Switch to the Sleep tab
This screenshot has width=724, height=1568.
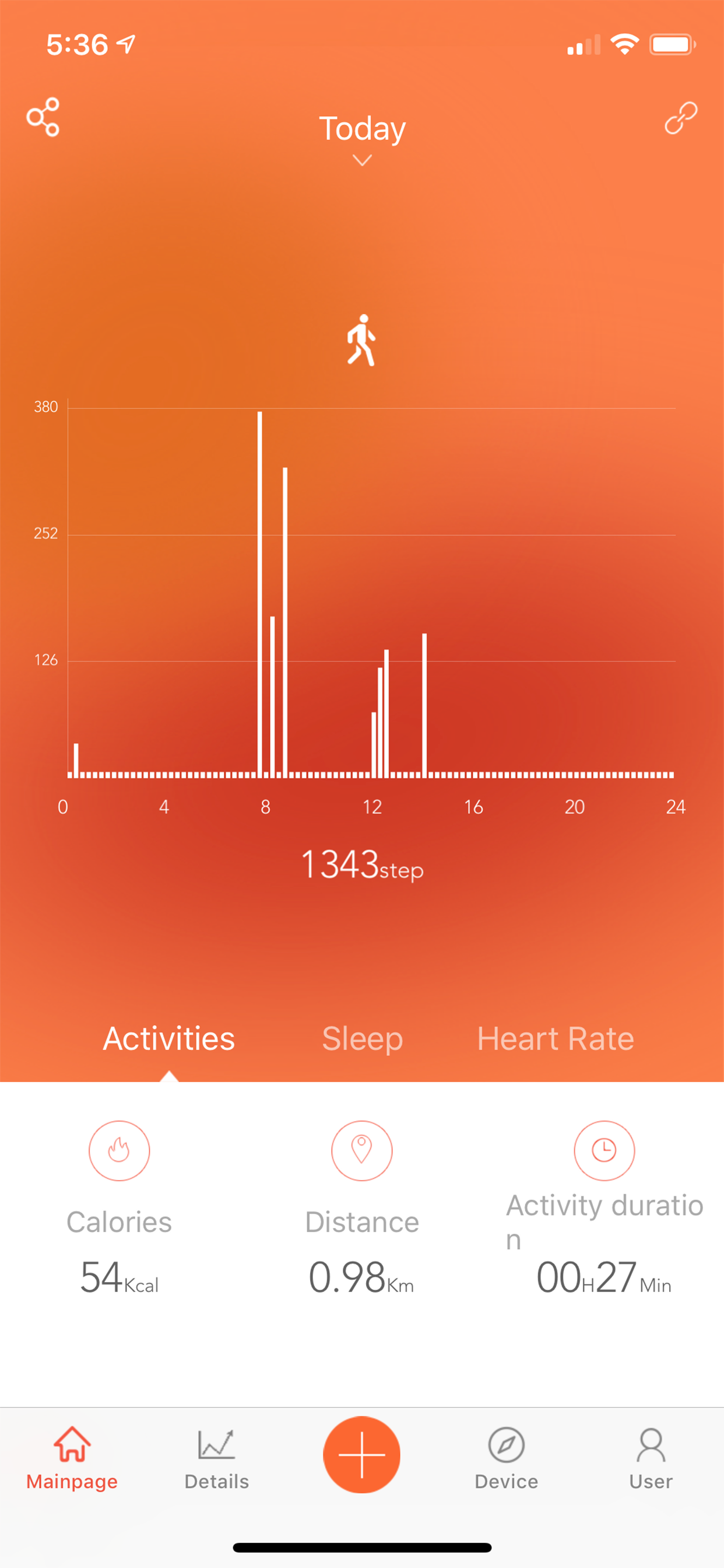point(362,1038)
